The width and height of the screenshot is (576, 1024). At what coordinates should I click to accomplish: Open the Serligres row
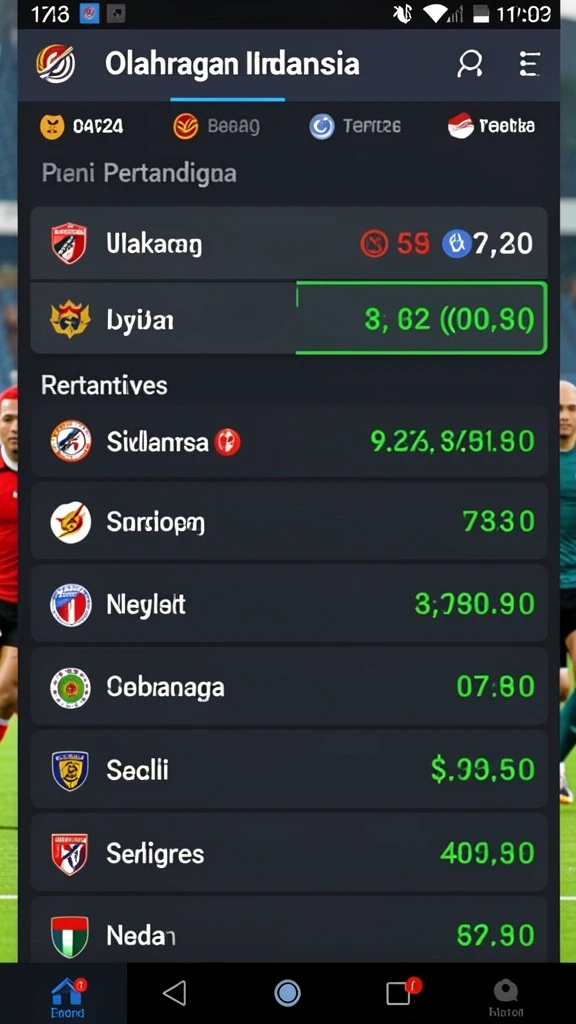pyautogui.click(x=289, y=852)
